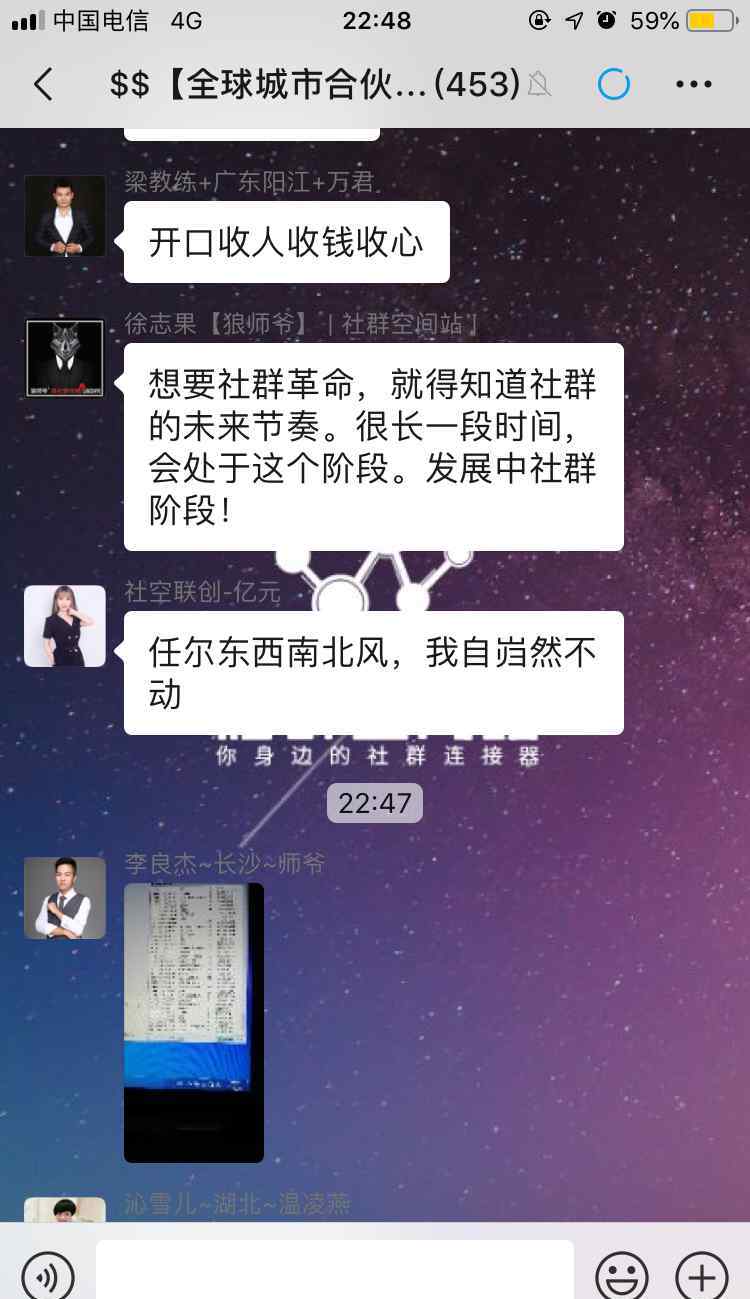This screenshot has width=750, height=1299.
Task: Open the emoji picker
Action: 622,1275
